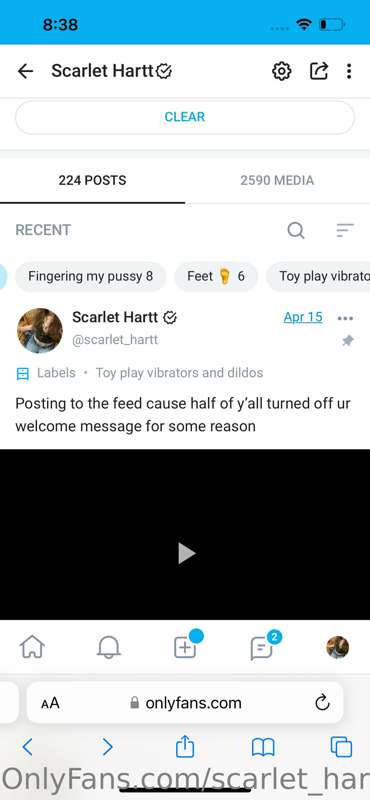Open messages with 2 unread
370x800 pixels.
point(263,647)
